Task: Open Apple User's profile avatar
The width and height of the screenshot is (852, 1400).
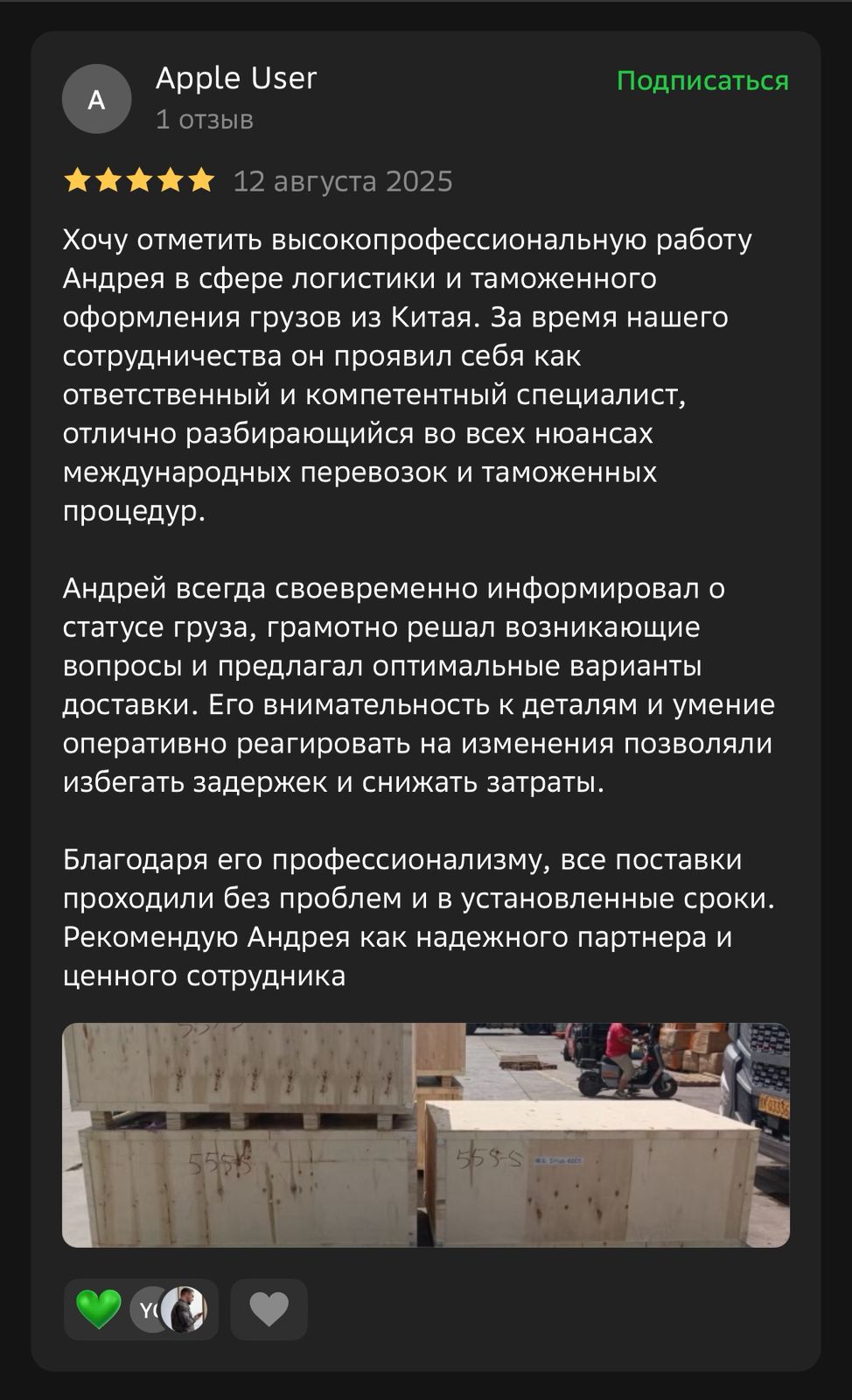Action: [x=96, y=99]
